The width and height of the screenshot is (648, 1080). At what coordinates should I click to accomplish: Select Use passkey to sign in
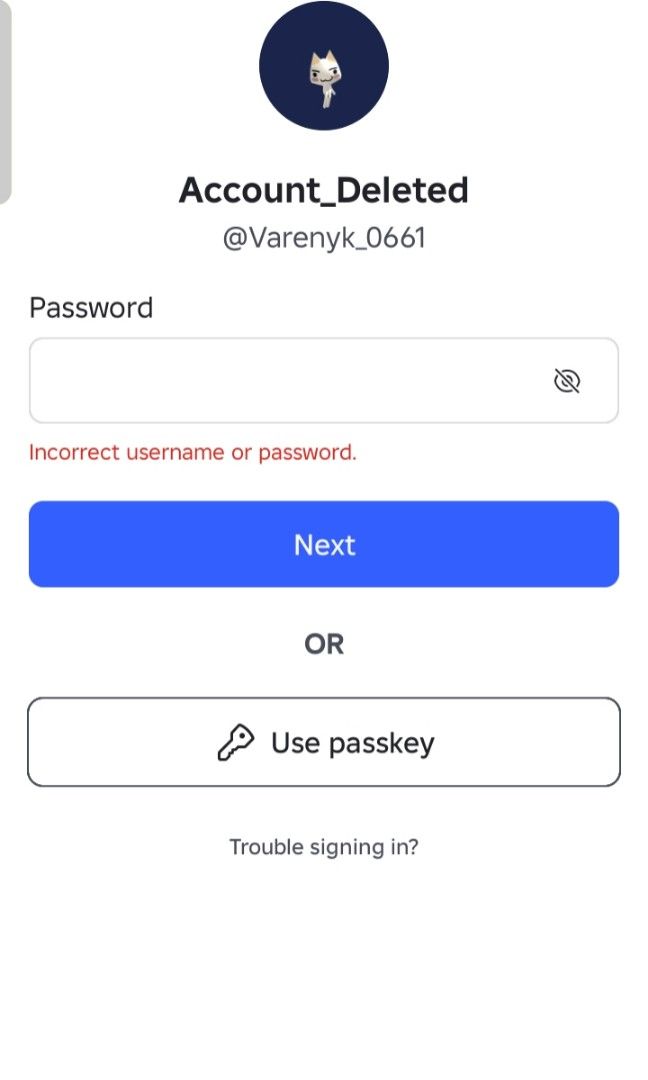(324, 742)
